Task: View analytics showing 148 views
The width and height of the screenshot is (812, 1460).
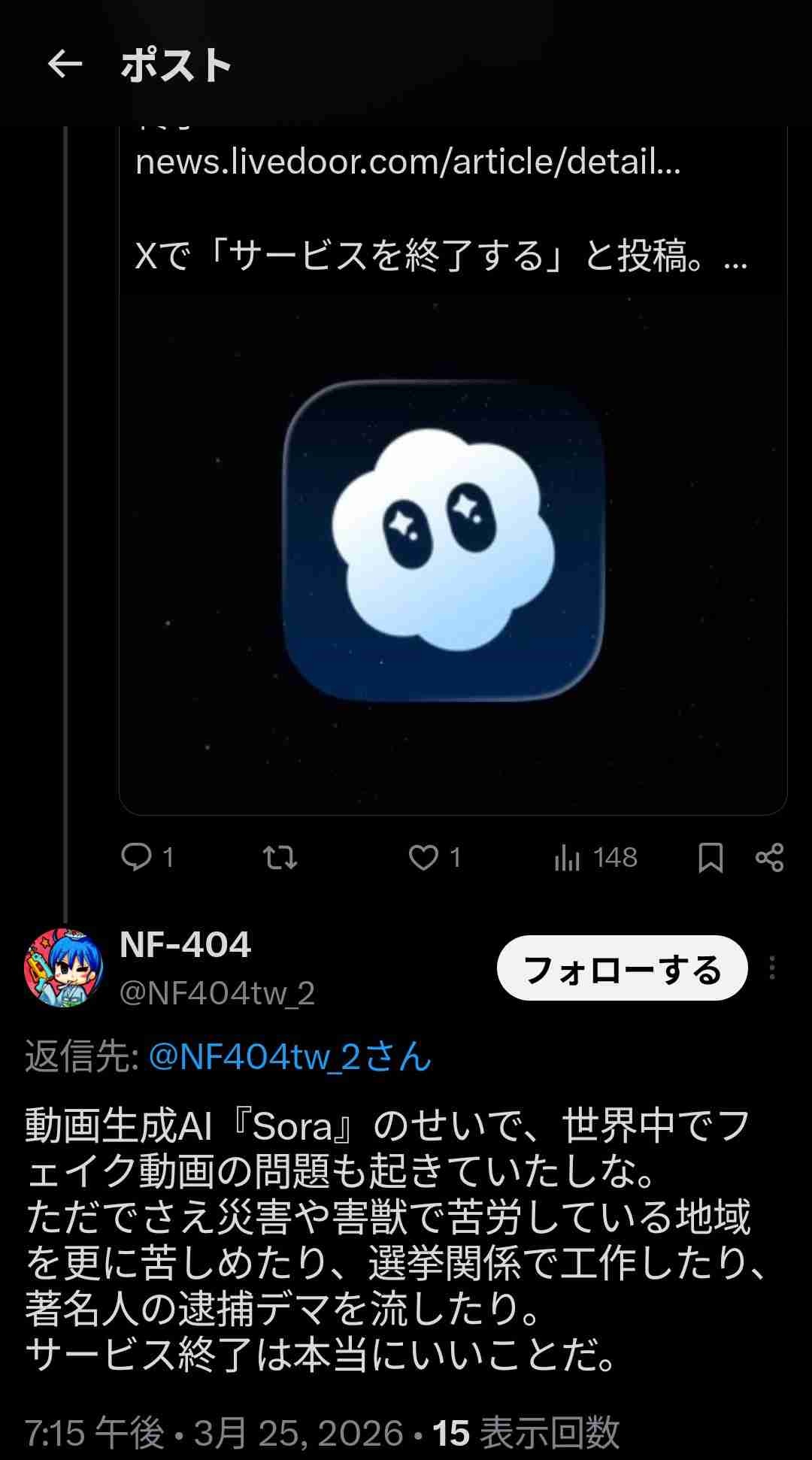Action: [x=595, y=857]
